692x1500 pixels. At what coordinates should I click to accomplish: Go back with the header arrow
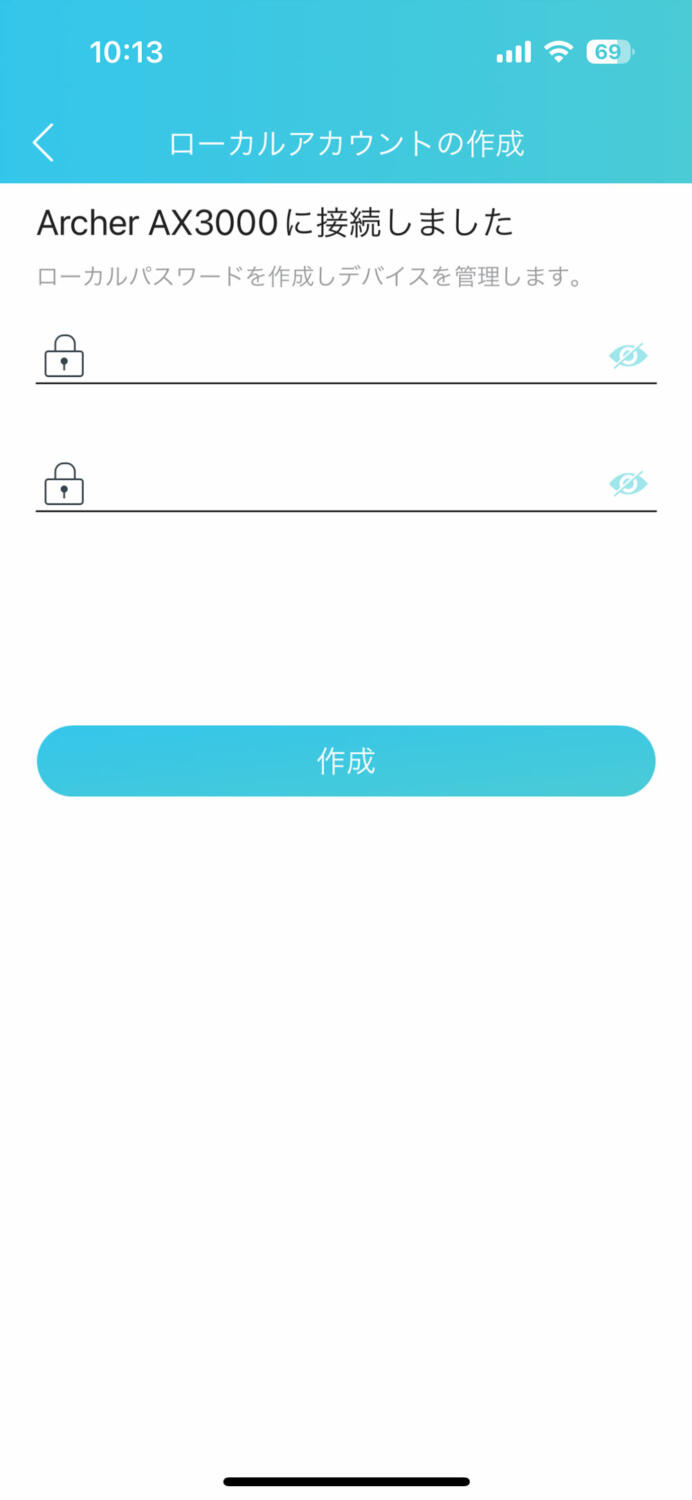[43, 143]
